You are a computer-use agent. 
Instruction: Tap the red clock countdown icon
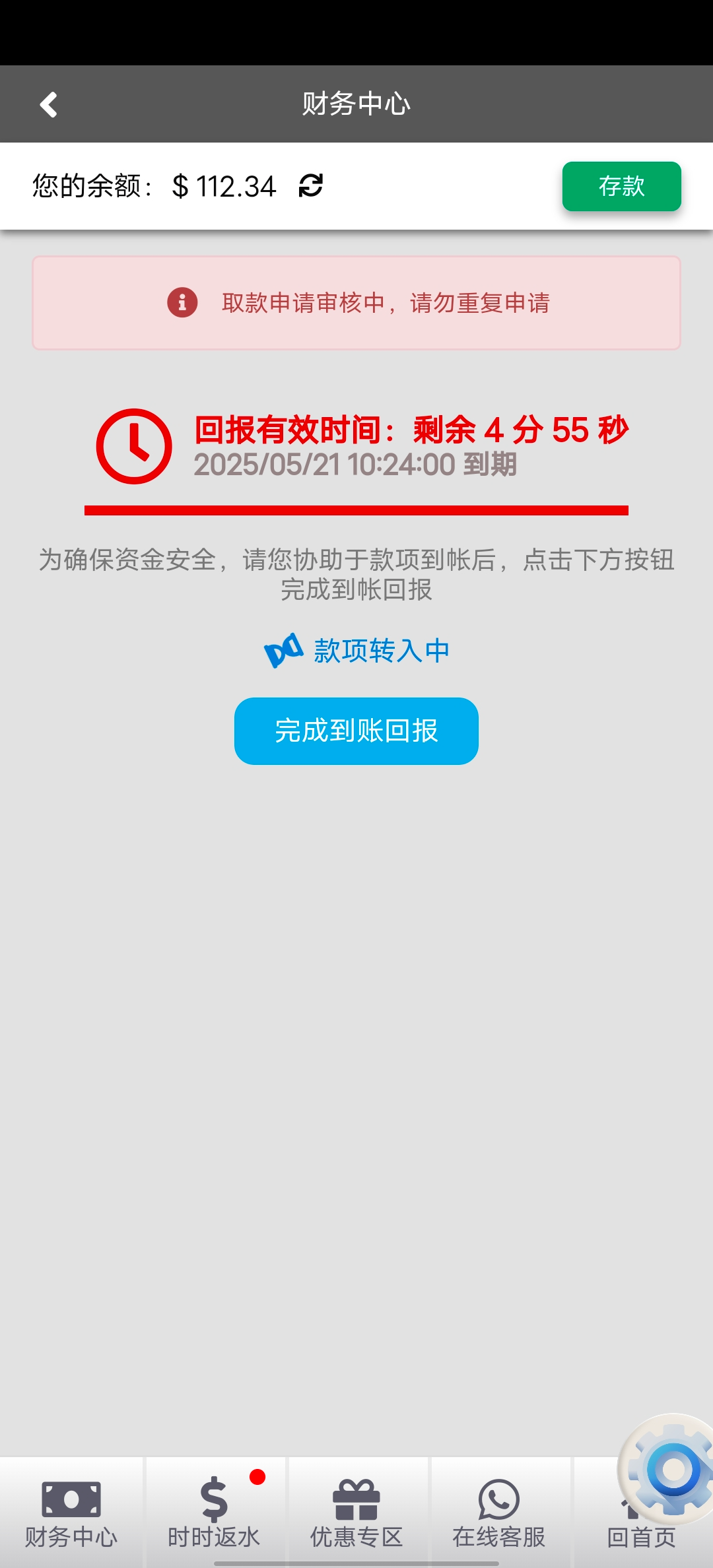coord(135,447)
